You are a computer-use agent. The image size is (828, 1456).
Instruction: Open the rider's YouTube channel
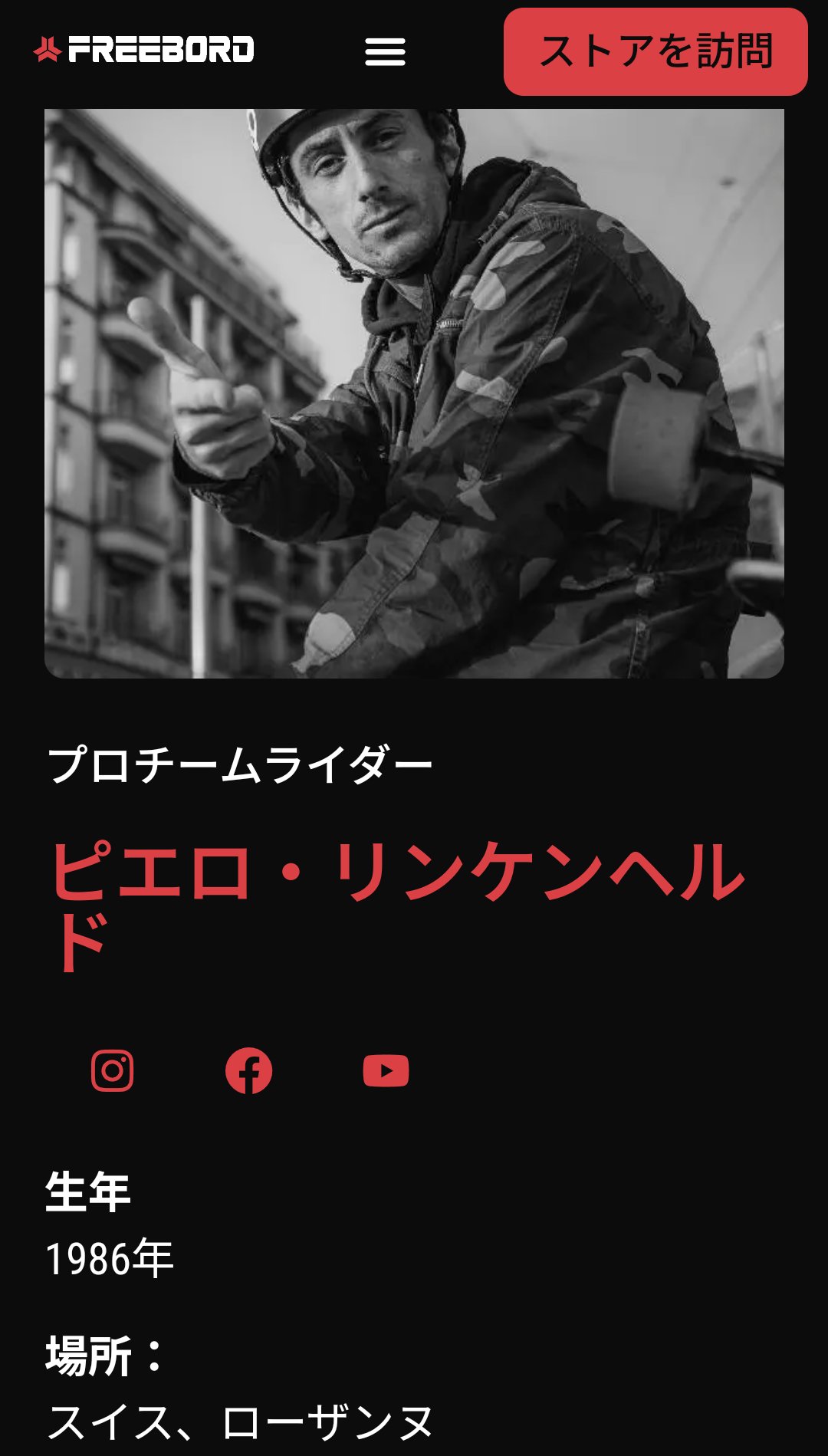pyautogui.click(x=386, y=1071)
